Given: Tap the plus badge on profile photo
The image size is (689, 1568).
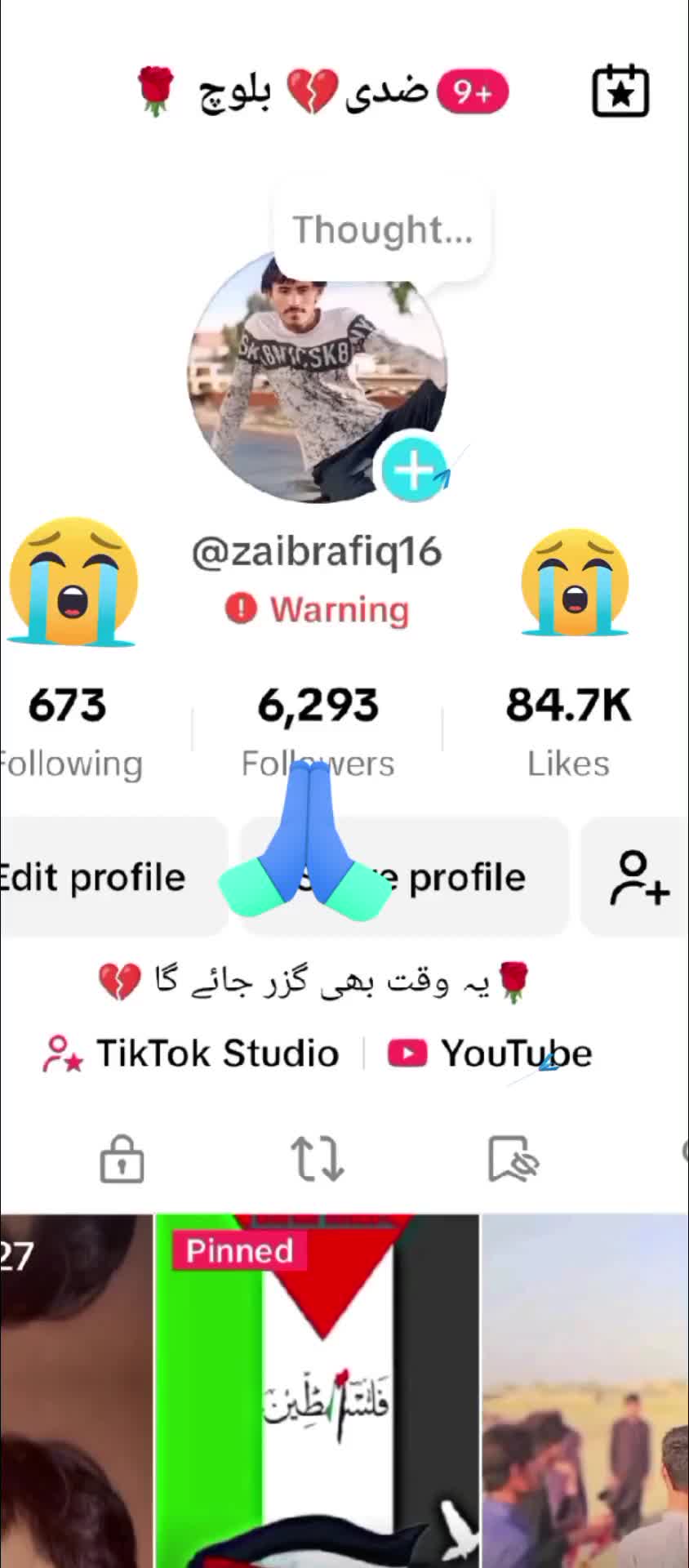Looking at the screenshot, I should click(414, 470).
